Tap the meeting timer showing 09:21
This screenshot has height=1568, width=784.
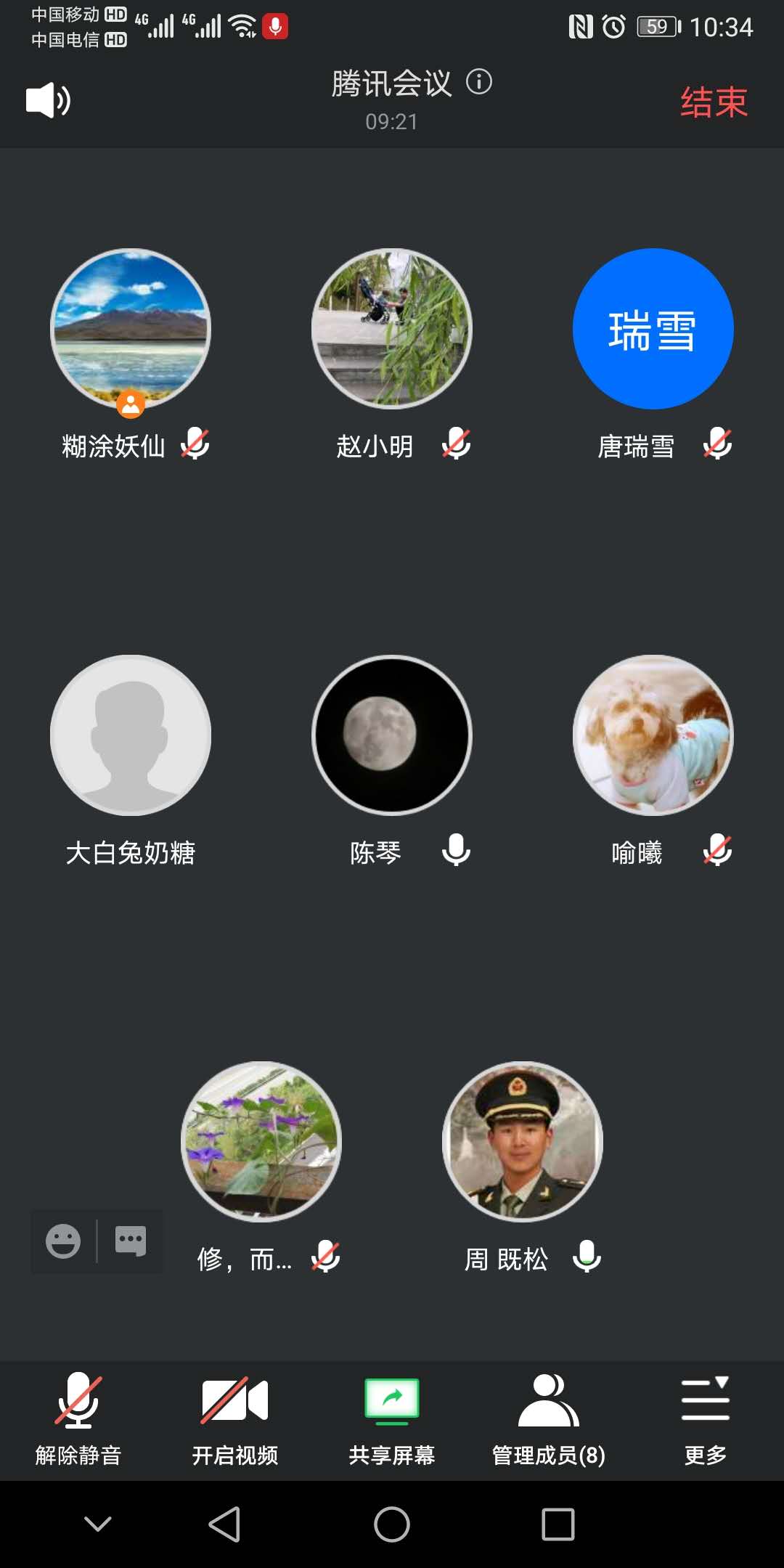pyautogui.click(x=392, y=122)
